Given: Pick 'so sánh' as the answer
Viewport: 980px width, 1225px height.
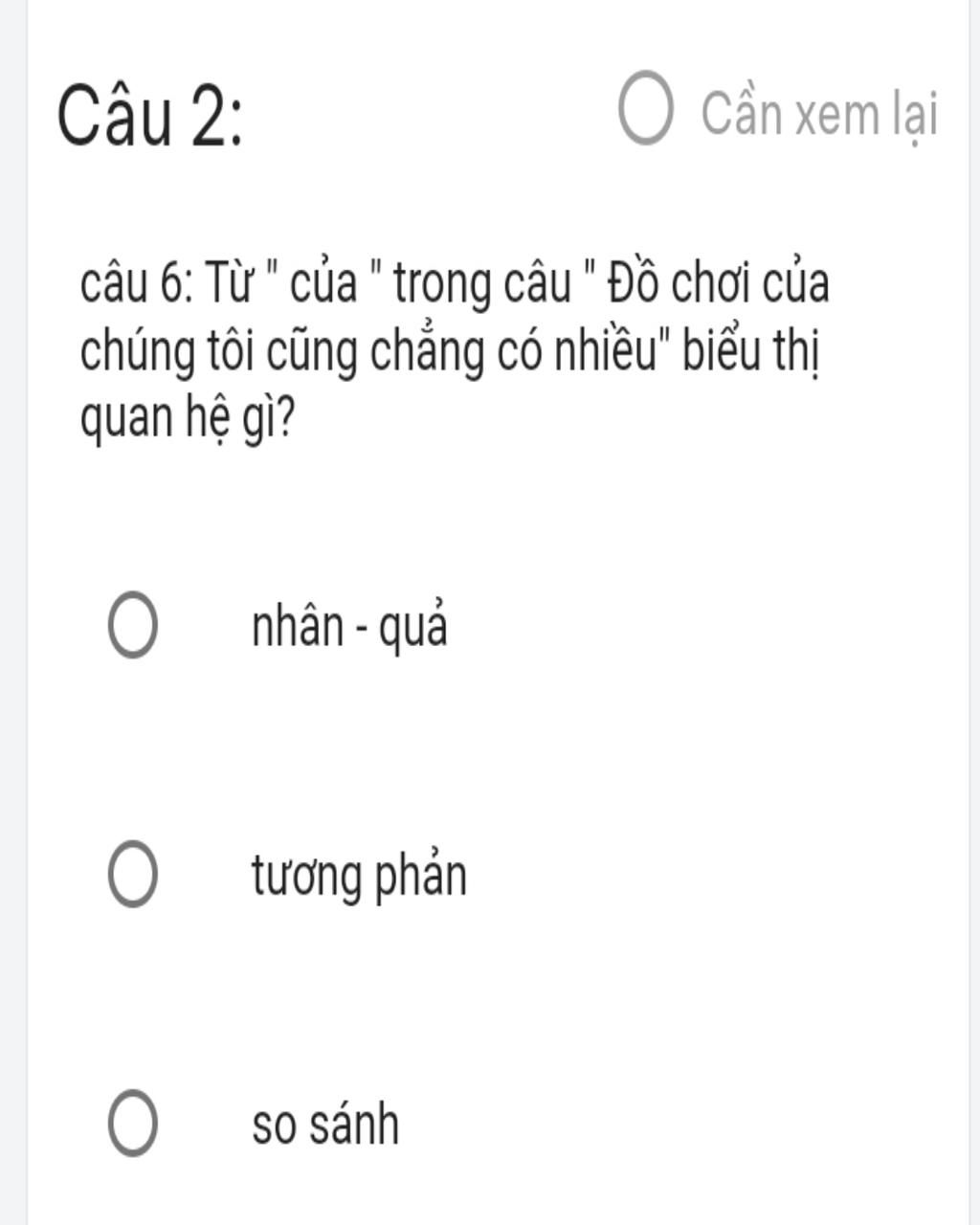Looking at the screenshot, I should coord(132,1123).
